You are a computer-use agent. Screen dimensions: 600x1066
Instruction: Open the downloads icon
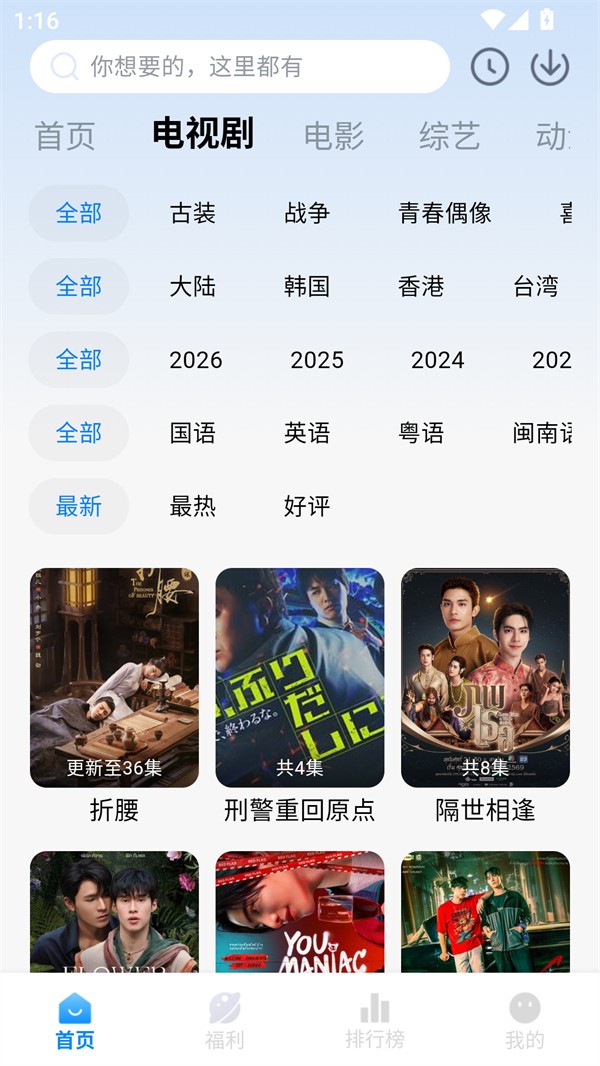[x=550, y=67]
